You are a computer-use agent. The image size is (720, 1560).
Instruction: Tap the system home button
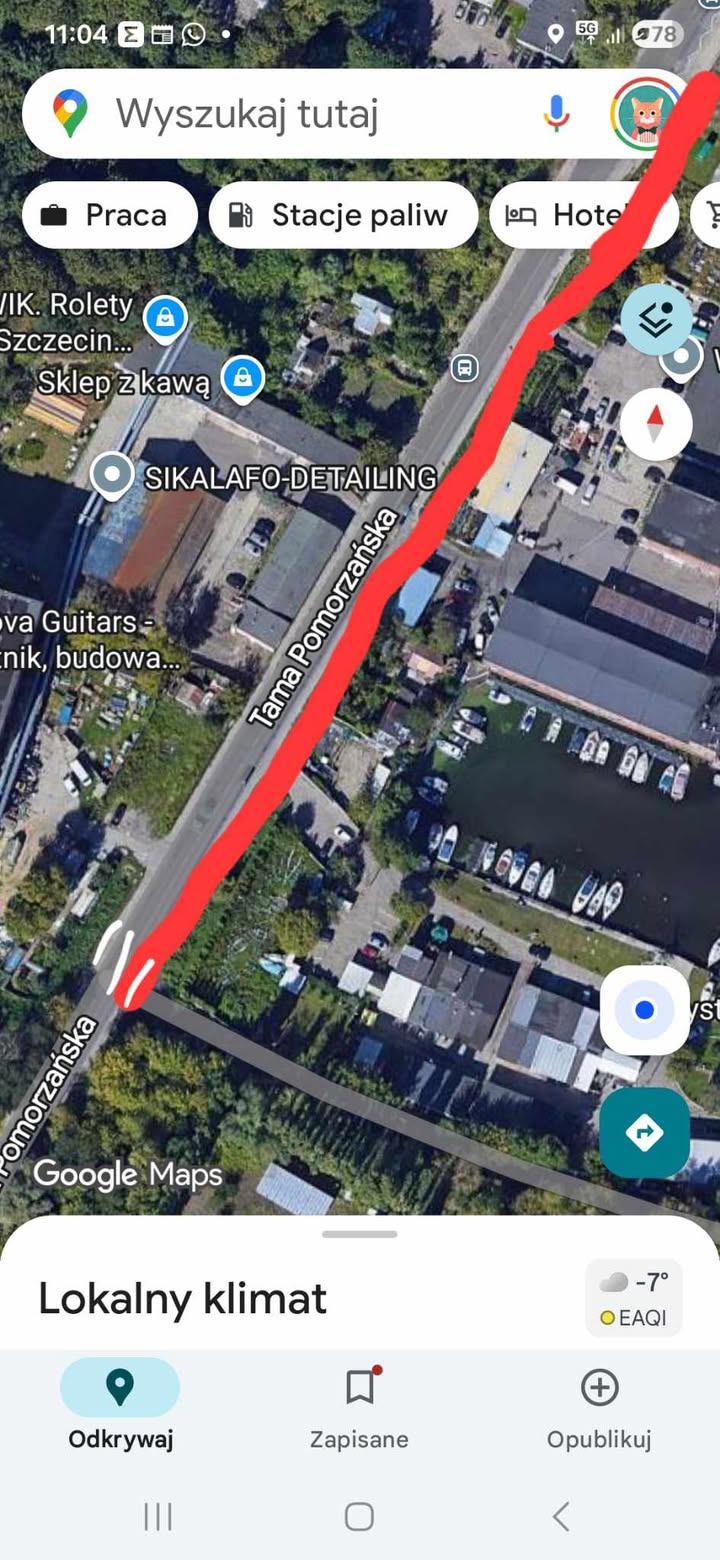click(359, 1516)
